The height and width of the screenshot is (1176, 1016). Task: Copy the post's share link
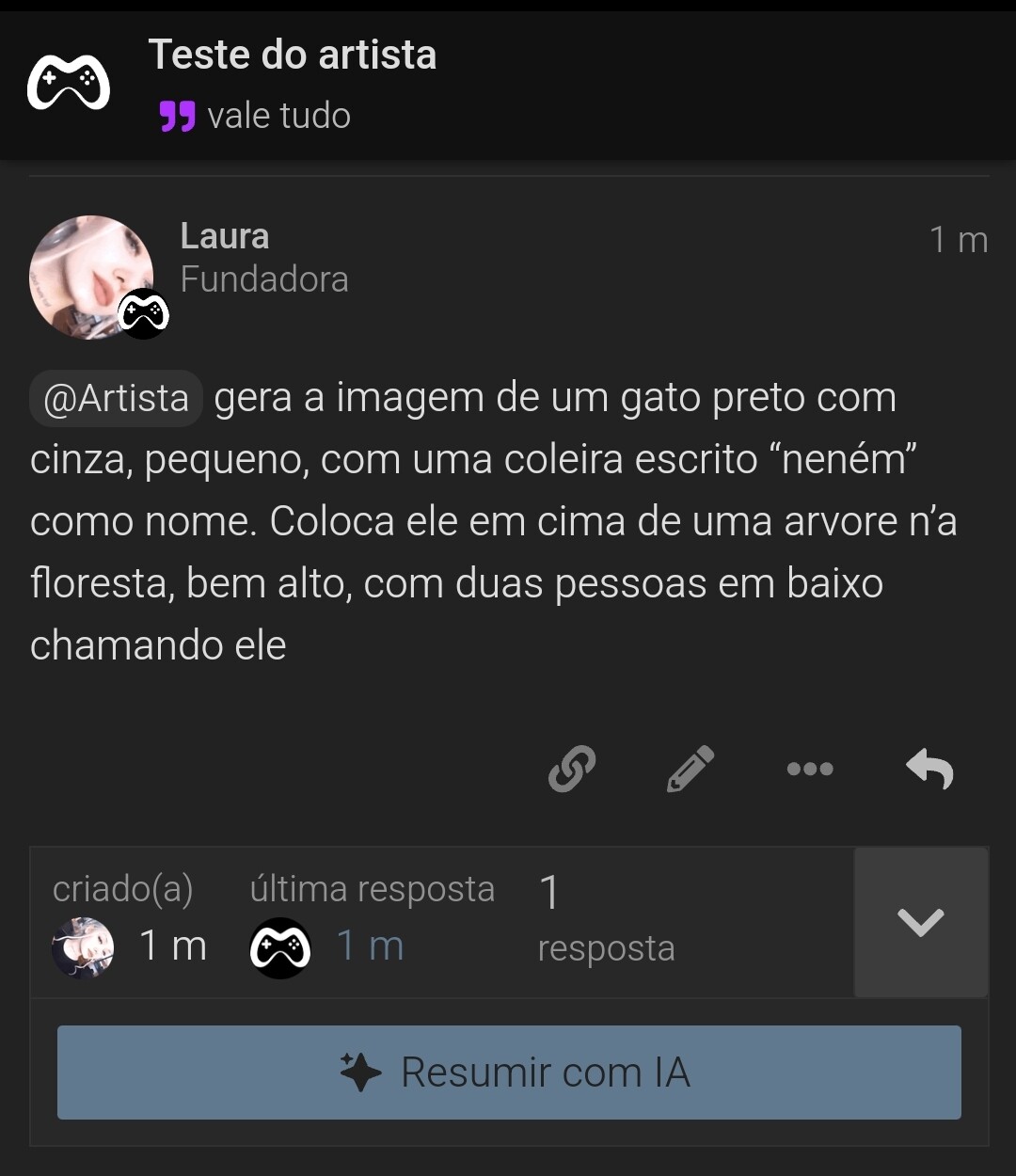(572, 769)
